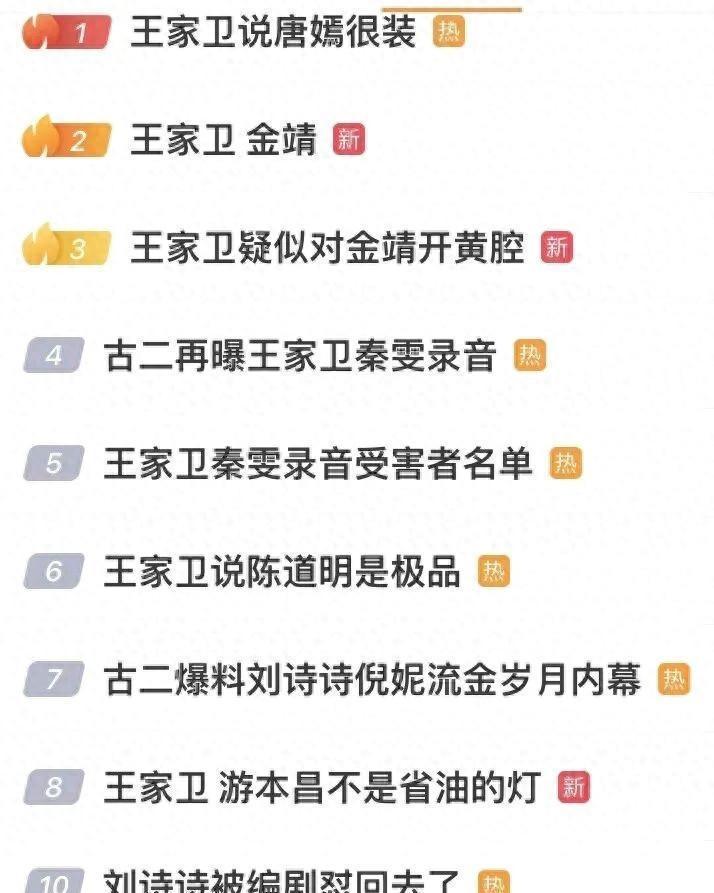Open the trend 王家卫 游本昌不是省油的灯
Image resolution: width=714 pixels, height=893 pixels.
(x=322, y=788)
